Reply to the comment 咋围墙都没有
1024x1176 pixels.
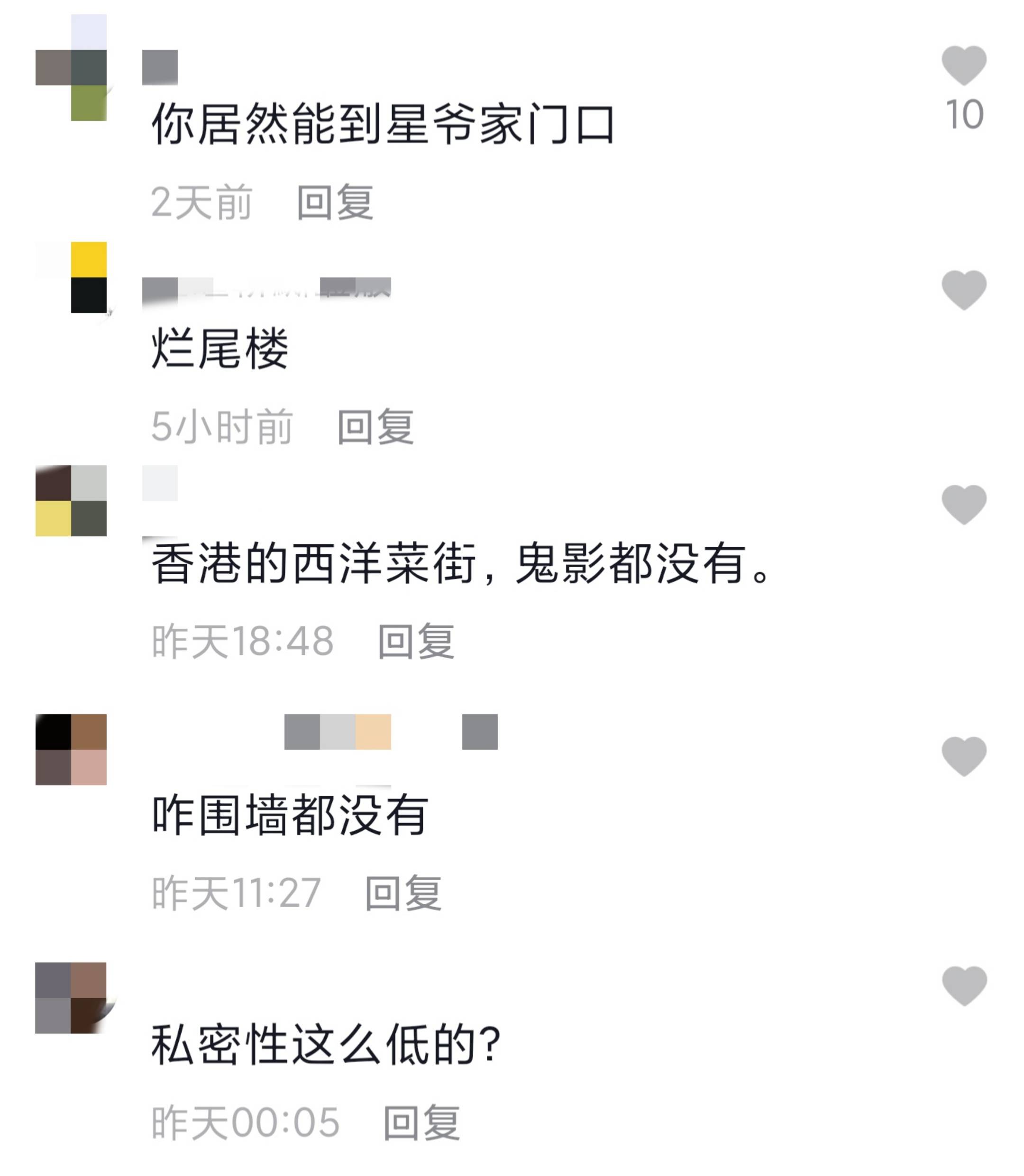[x=403, y=892]
